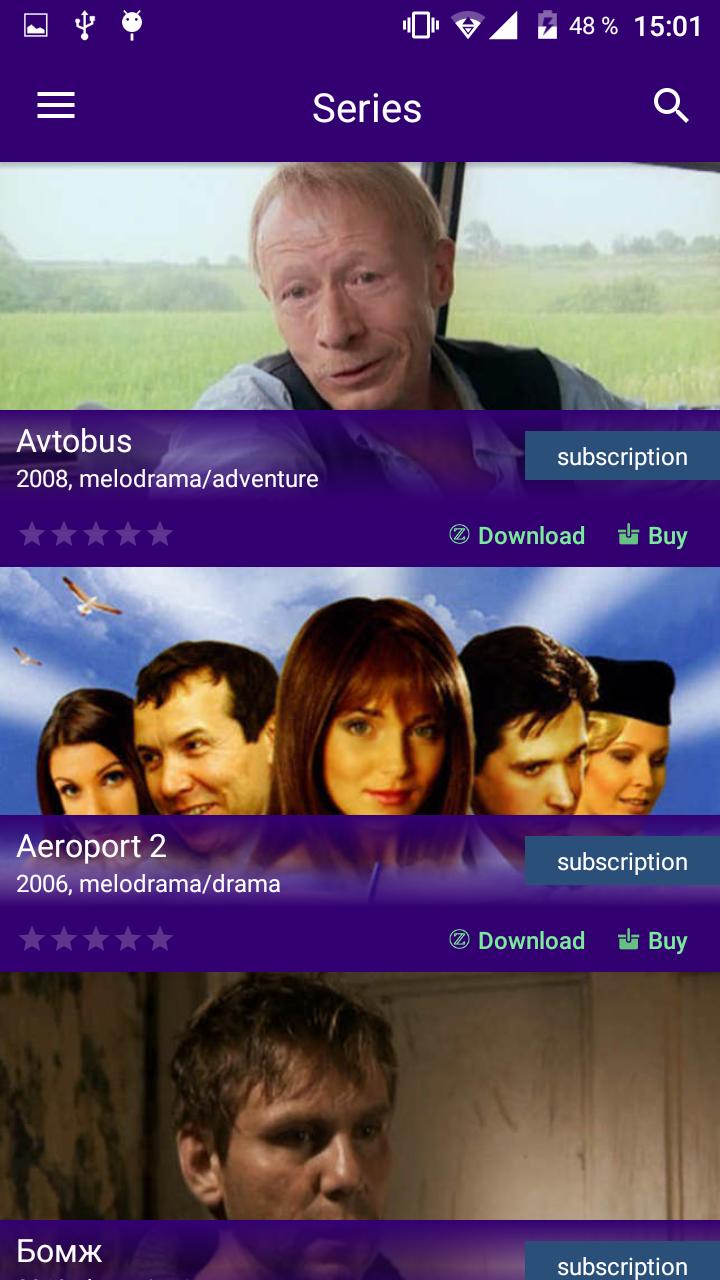
Task: Open the hamburger drawer menu
Action: click(x=56, y=106)
